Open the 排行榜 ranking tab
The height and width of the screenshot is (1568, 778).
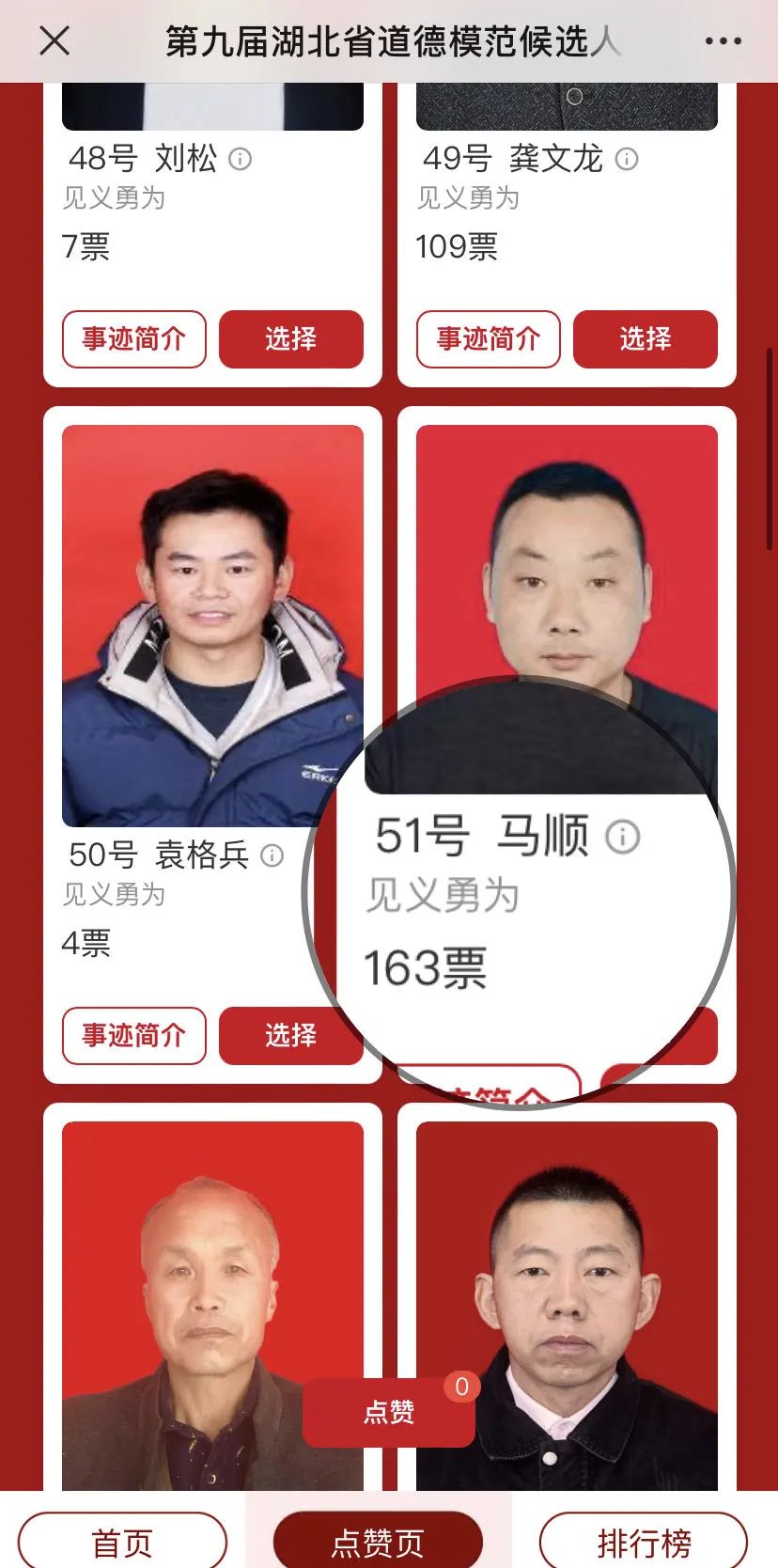pos(644,1542)
